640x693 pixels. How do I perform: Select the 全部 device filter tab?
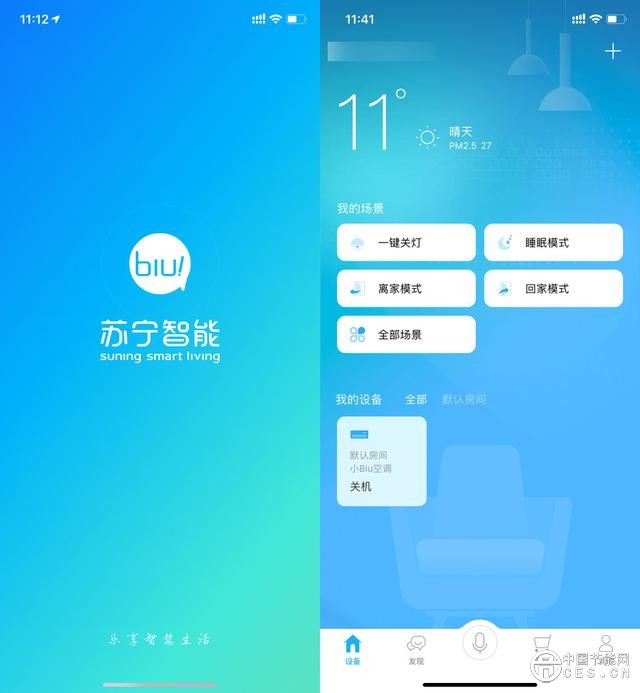click(x=416, y=399)
